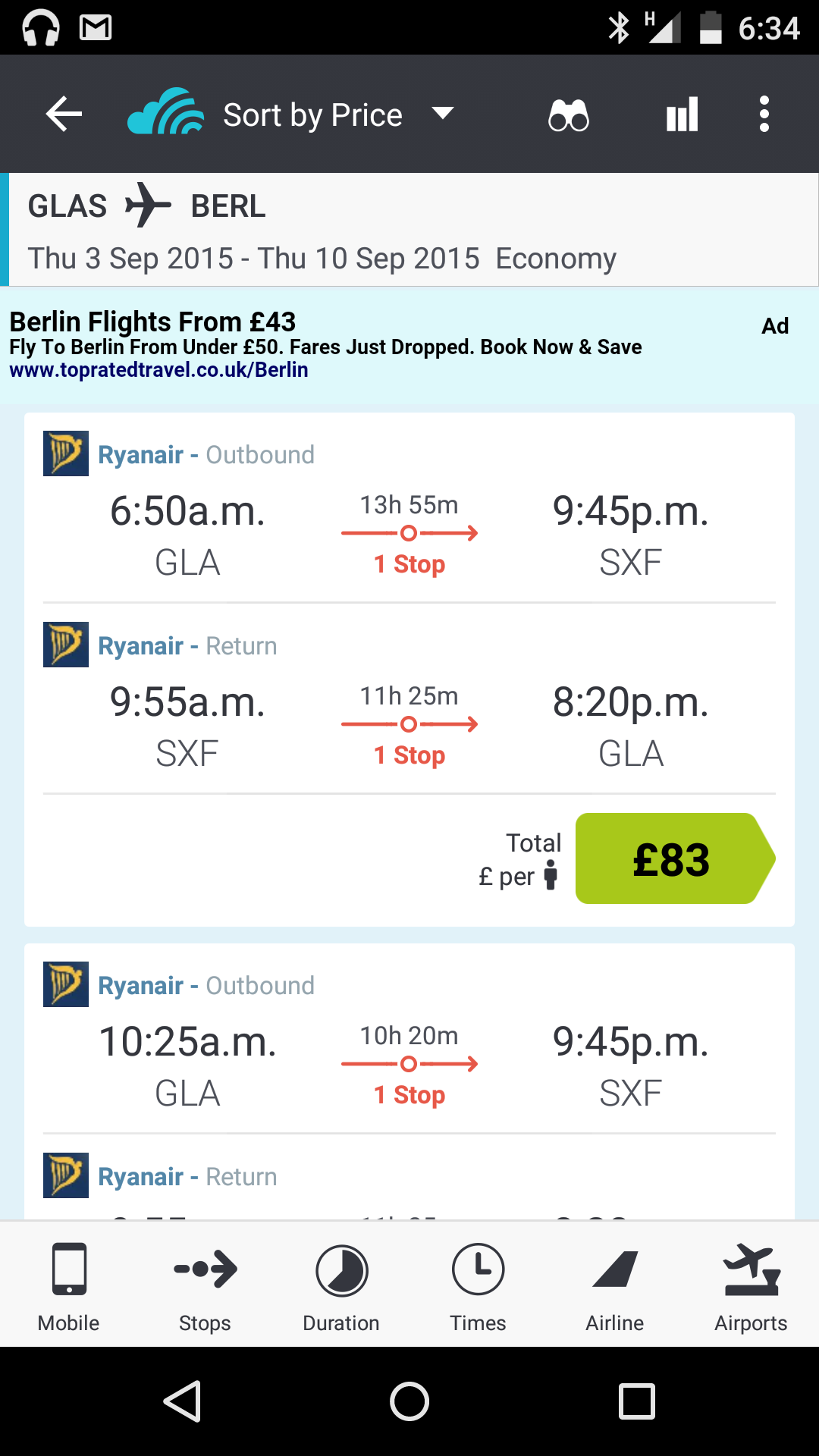Open the bar chart price view
Image resolution: width=819 pixels, height=1456 pixels.
682,115
